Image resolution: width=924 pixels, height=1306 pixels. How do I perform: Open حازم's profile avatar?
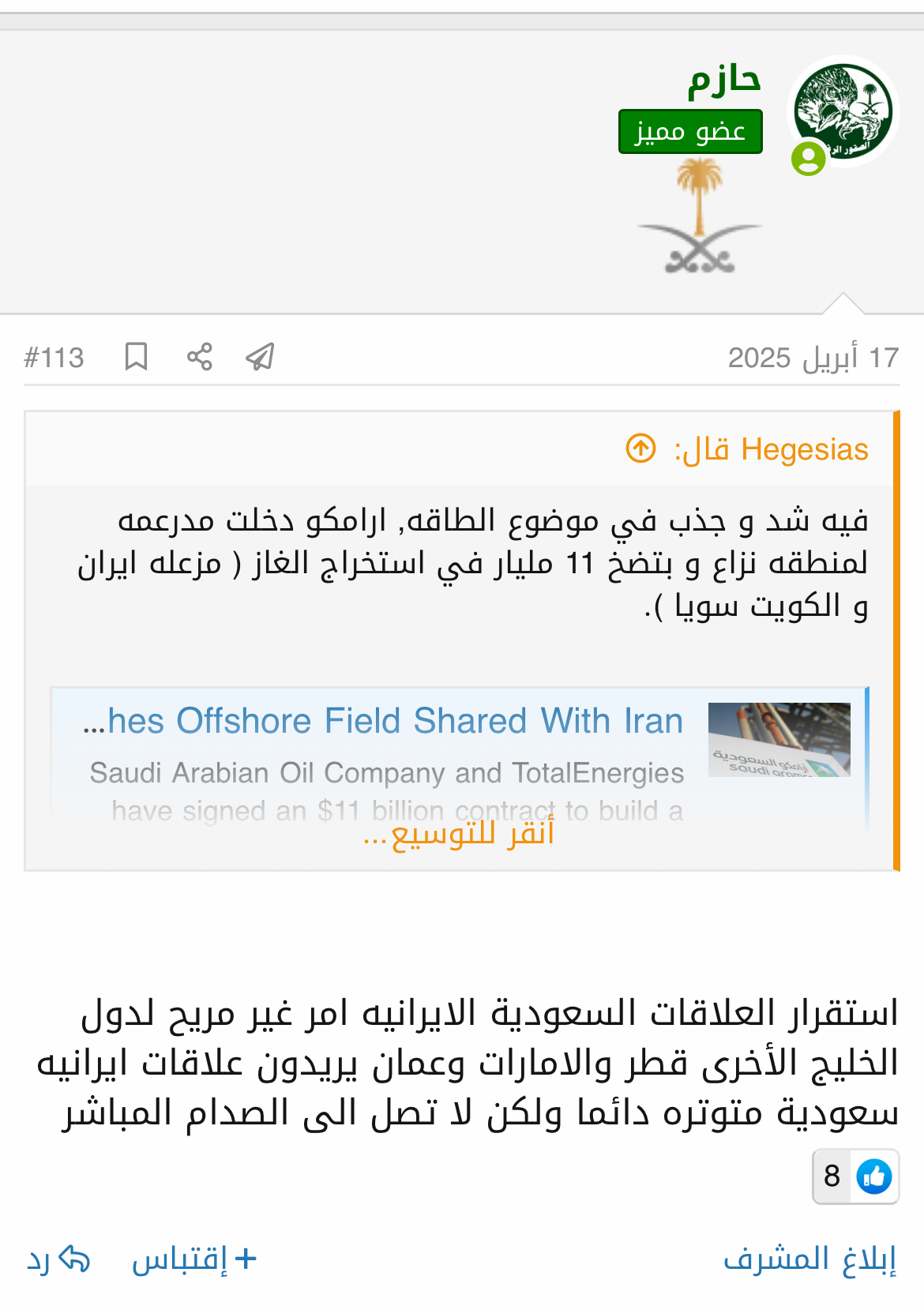843,111
